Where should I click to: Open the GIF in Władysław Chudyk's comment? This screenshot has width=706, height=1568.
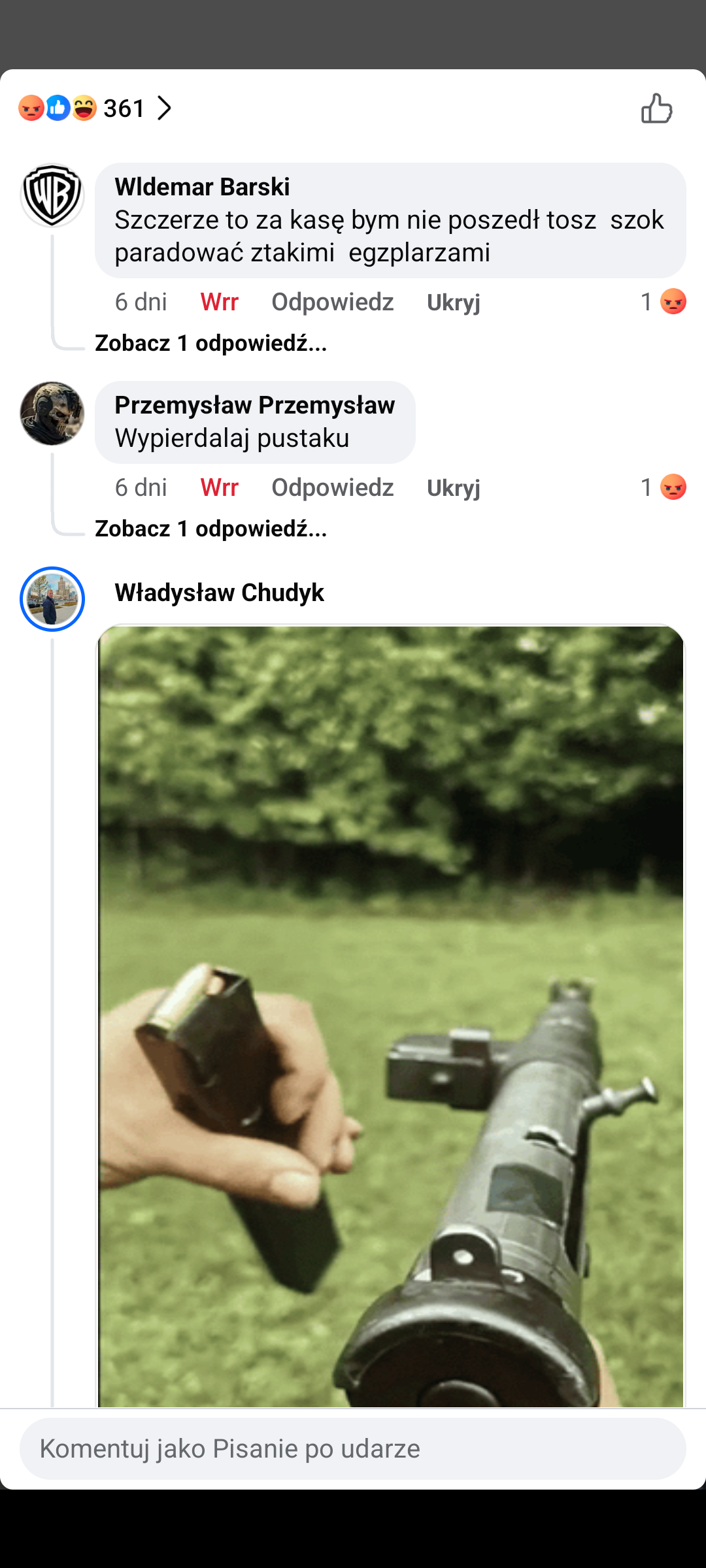pyautogui.click(x=390, y=1013)
